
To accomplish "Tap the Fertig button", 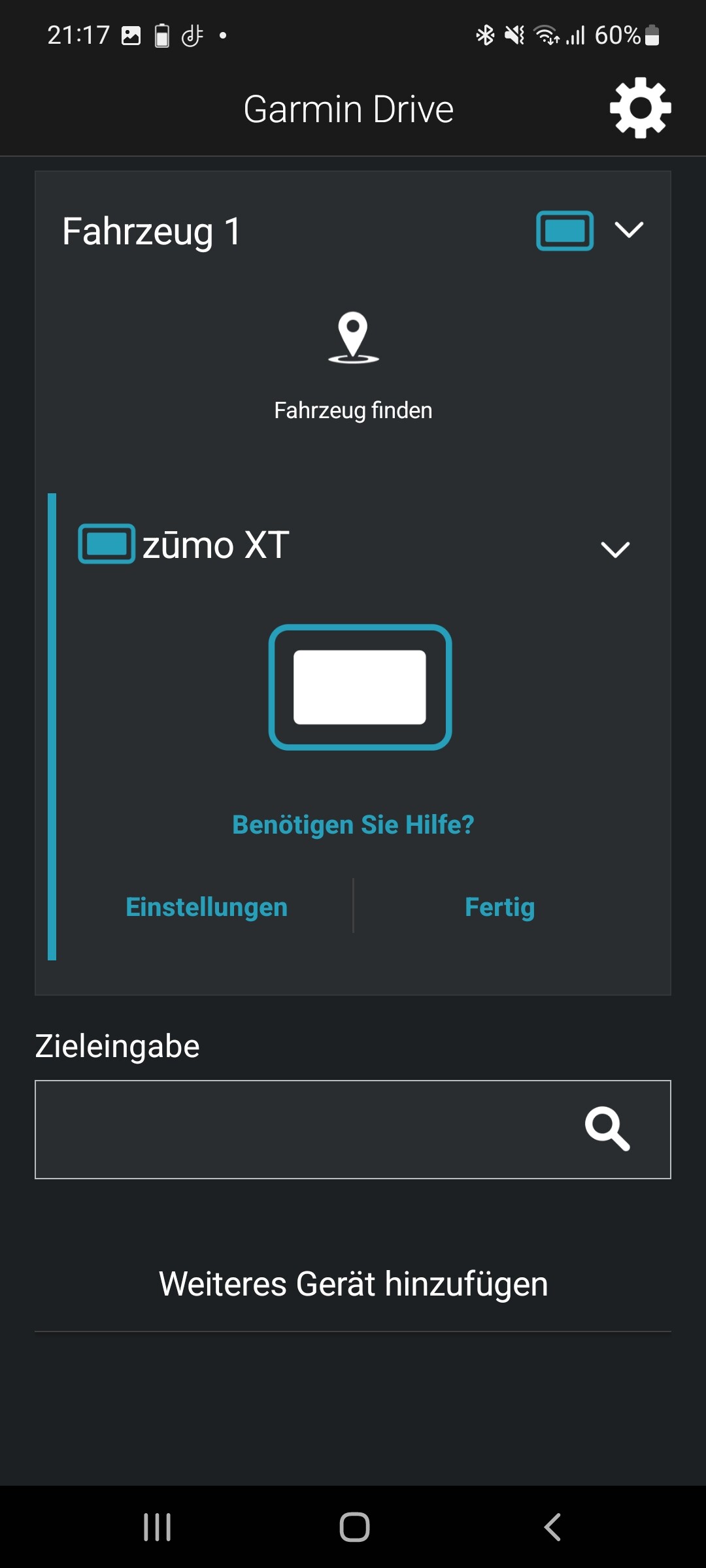I will point(500,907).
